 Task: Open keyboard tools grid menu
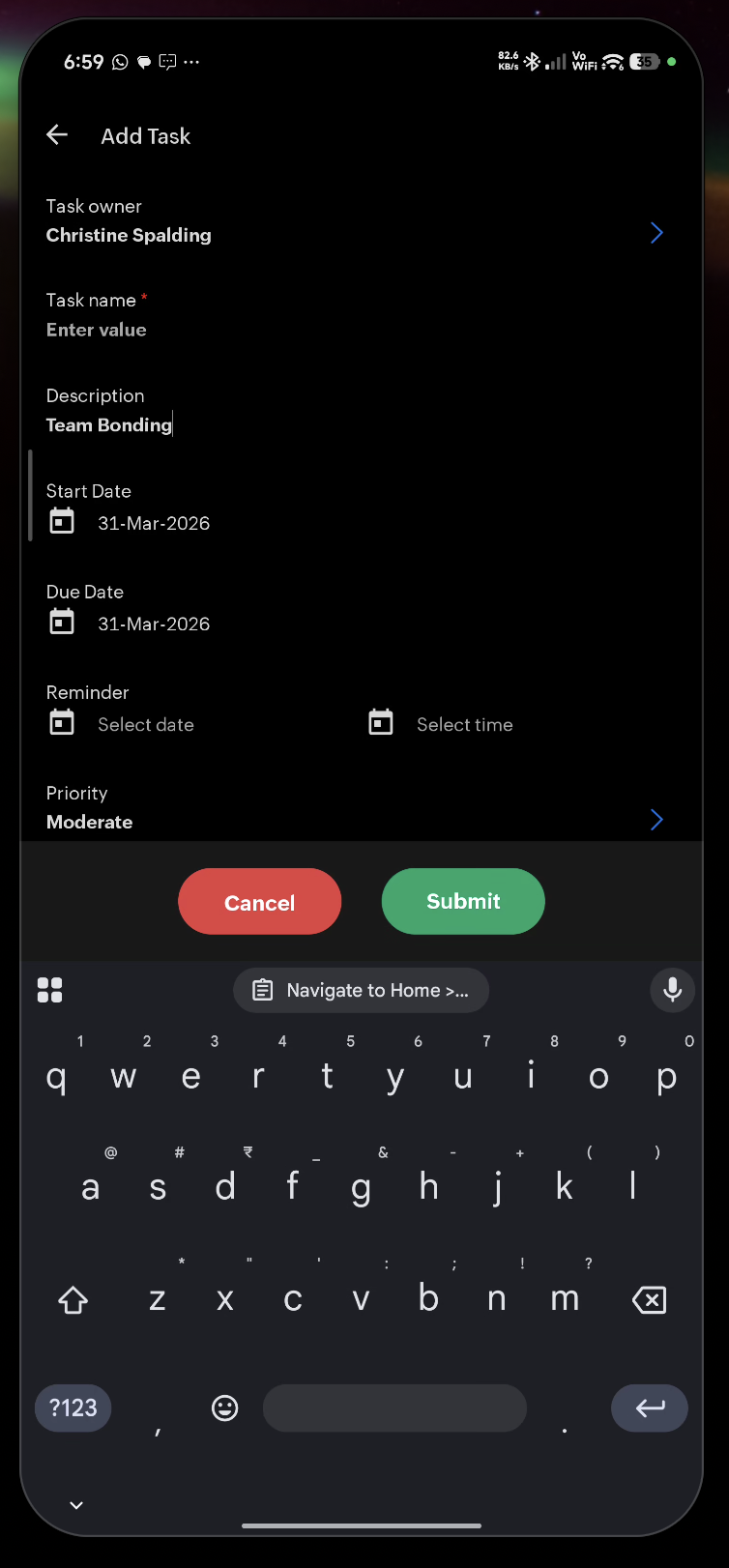pos(50,990)
